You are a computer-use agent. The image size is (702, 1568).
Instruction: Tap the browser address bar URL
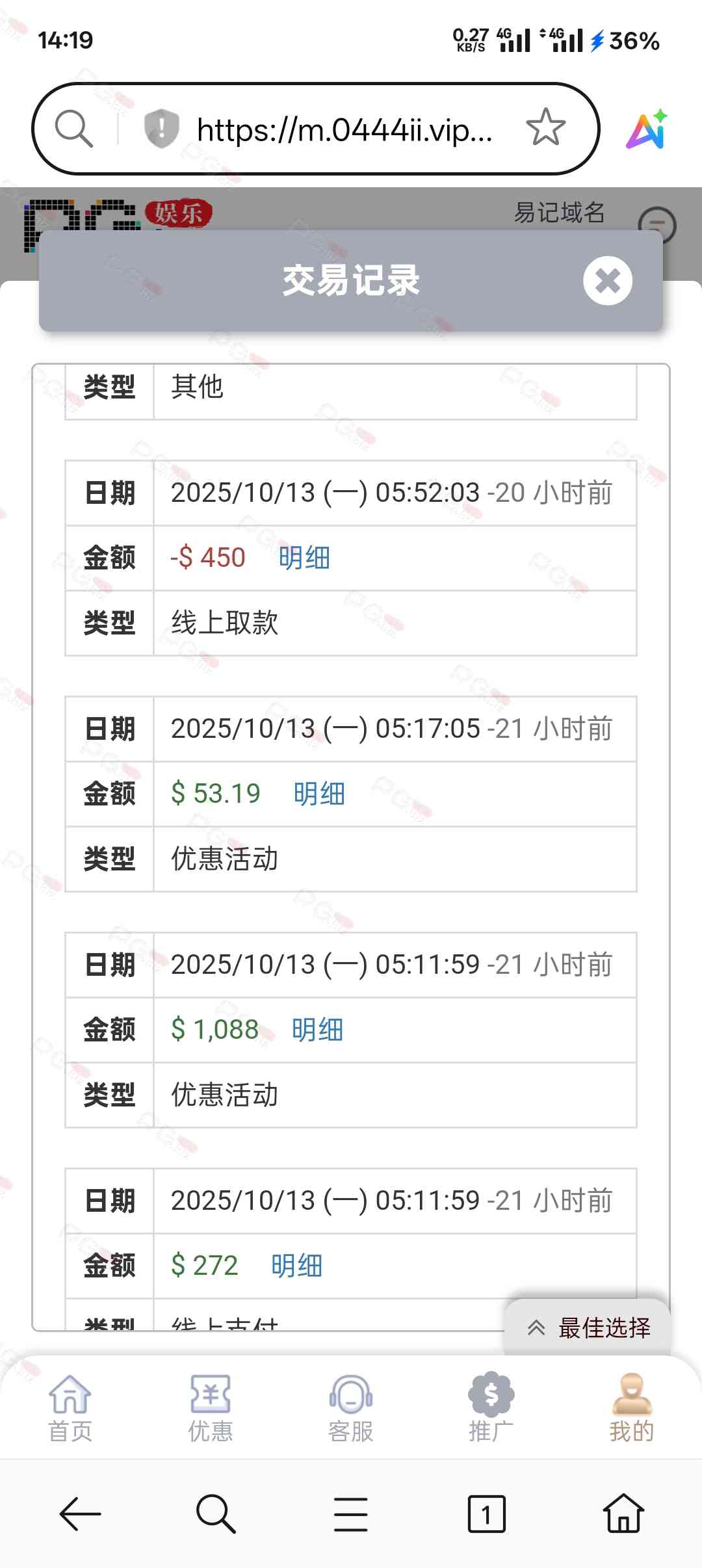point(344,130)
